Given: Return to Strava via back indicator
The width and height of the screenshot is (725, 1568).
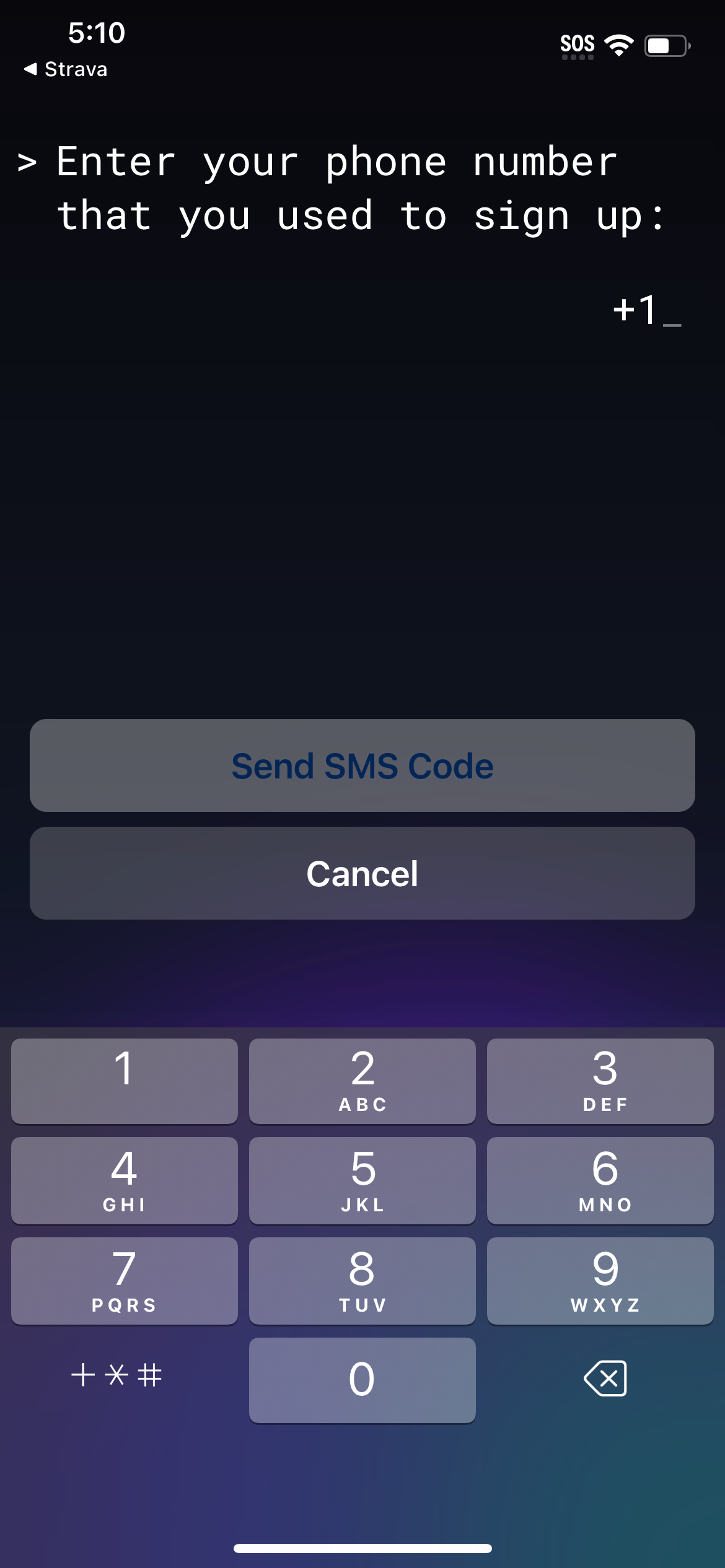Looking at the screenshot, I should [x=65, y=70].
